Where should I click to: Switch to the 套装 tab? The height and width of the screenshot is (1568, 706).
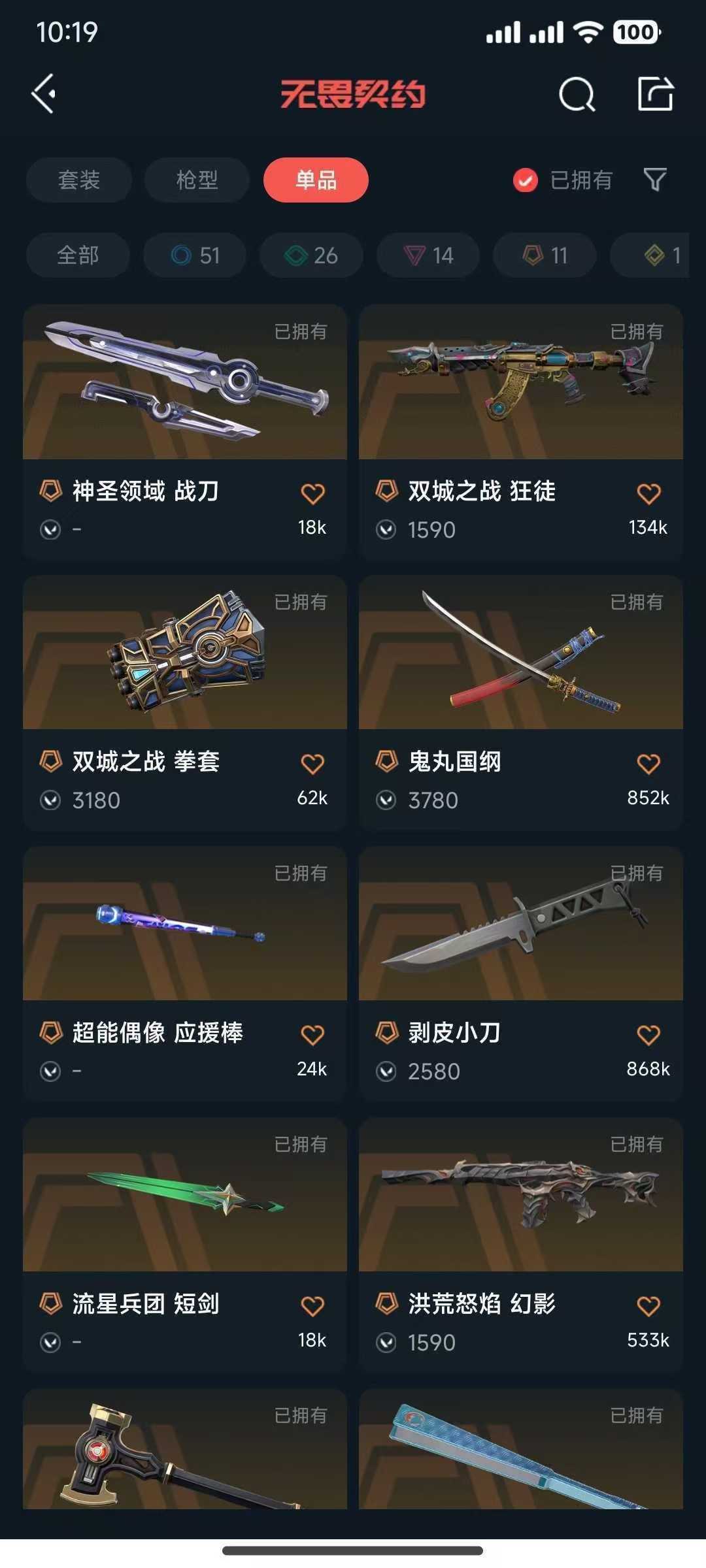tap(79, 180)
